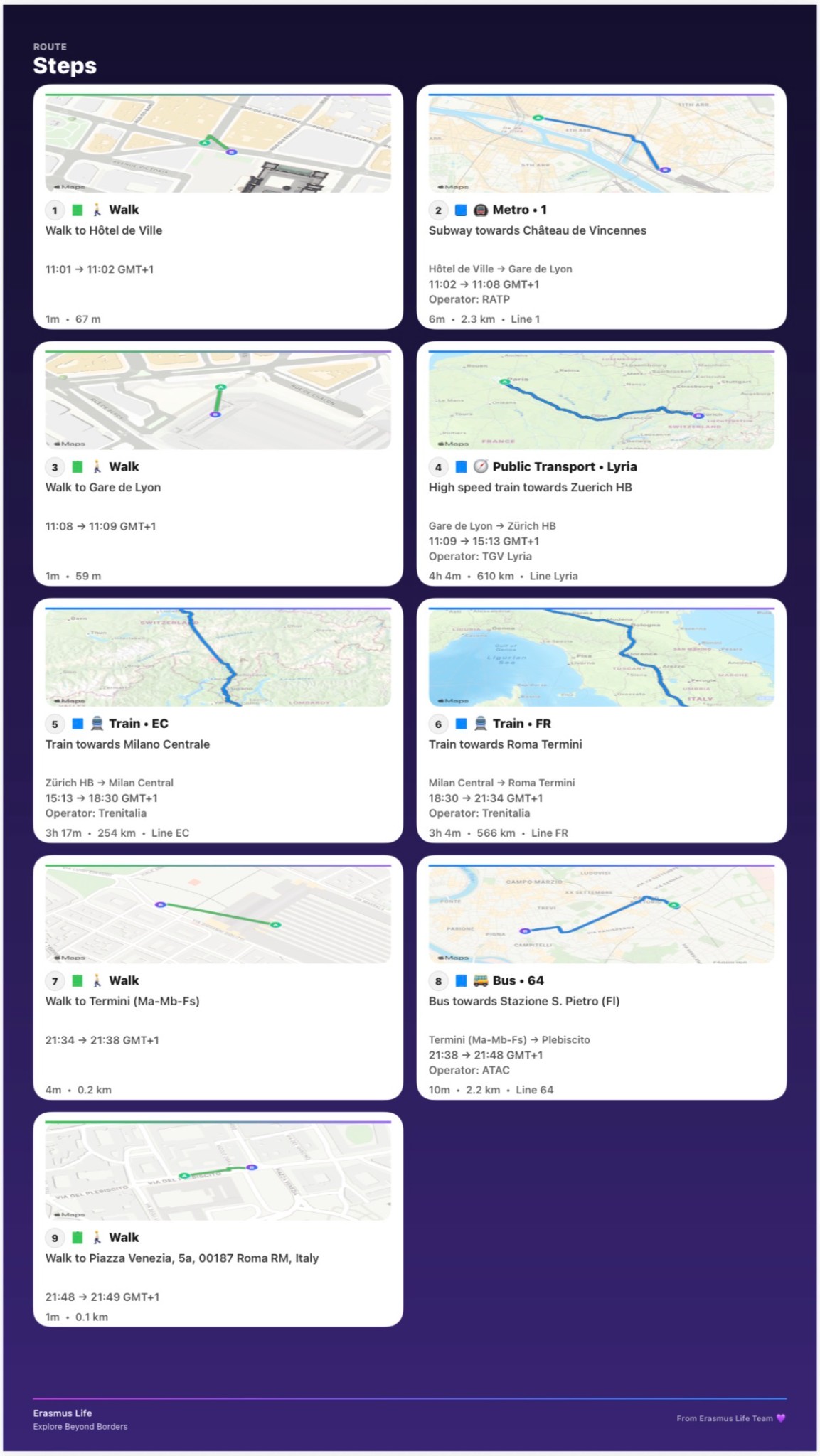Toggle the blue square on the Bus 64 card
The width and height of the screenshot is (820, 1456).
pyautogui.click(x=462, y=980)
